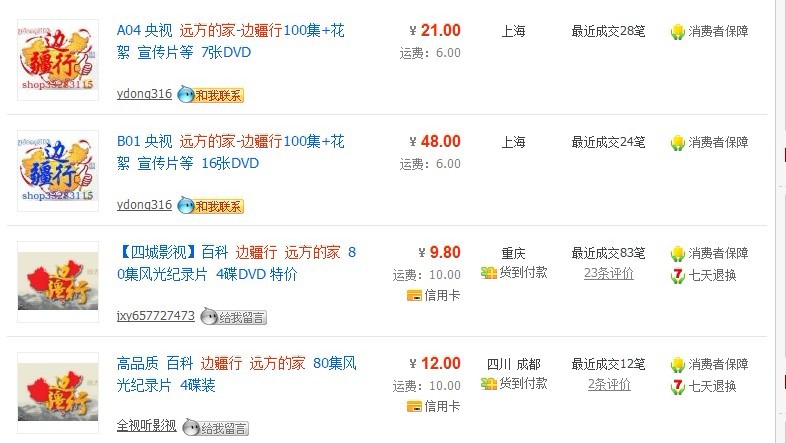The image size is (786, 443).
Task: Open the thumbnail of the 四城影视 listing
Action: pyautogui.click(x=58, y=282)
